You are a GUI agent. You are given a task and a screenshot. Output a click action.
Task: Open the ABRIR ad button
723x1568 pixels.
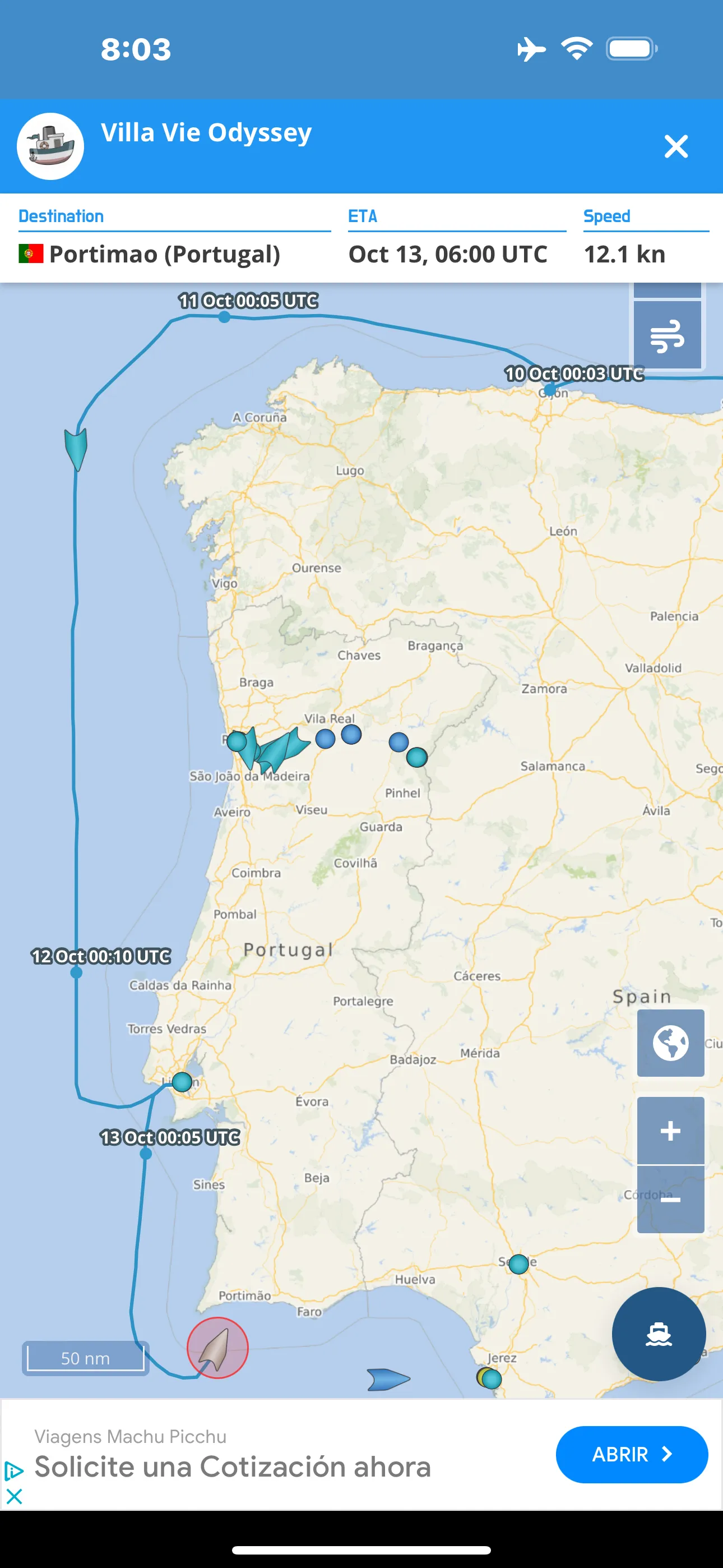tap(631, 1454)
